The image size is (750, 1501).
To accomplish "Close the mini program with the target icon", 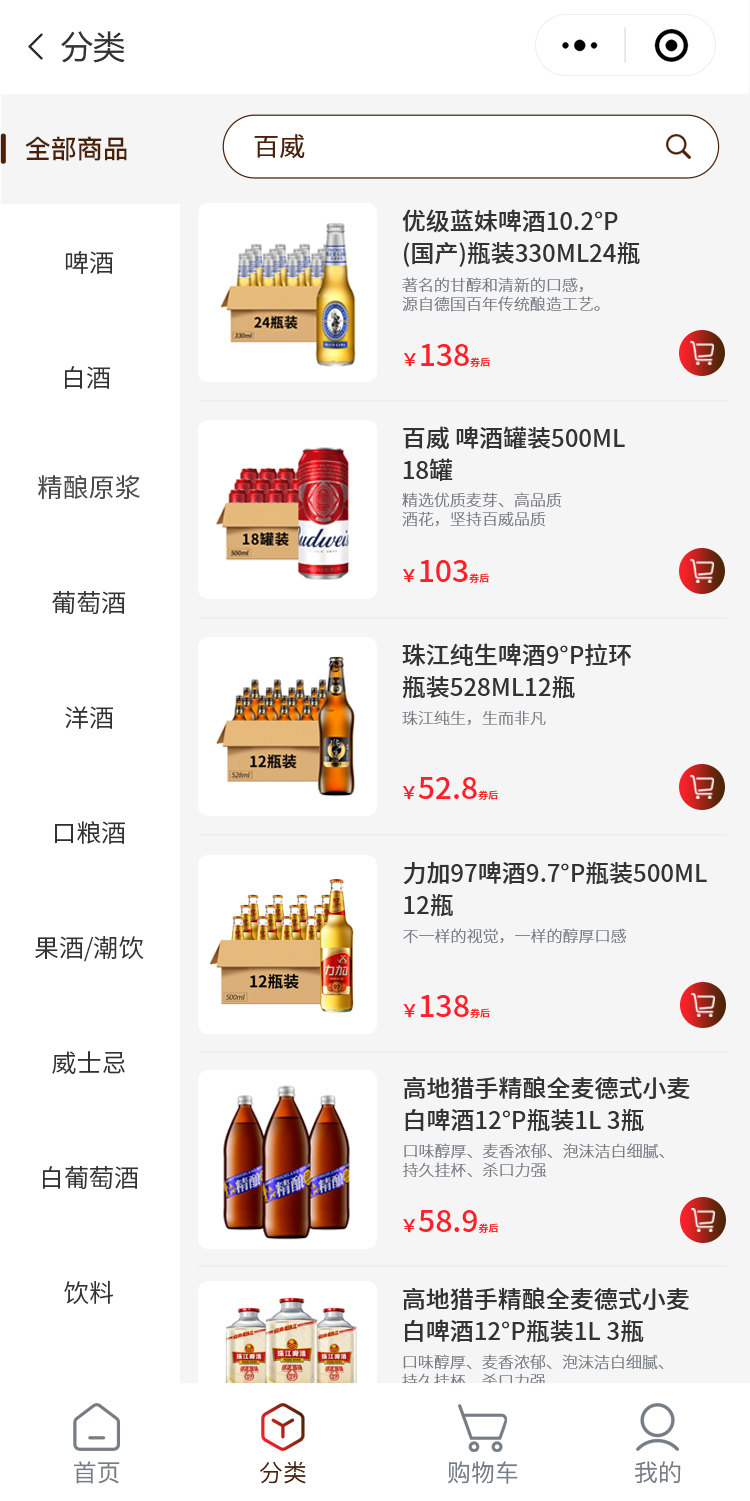I will 670,46.
